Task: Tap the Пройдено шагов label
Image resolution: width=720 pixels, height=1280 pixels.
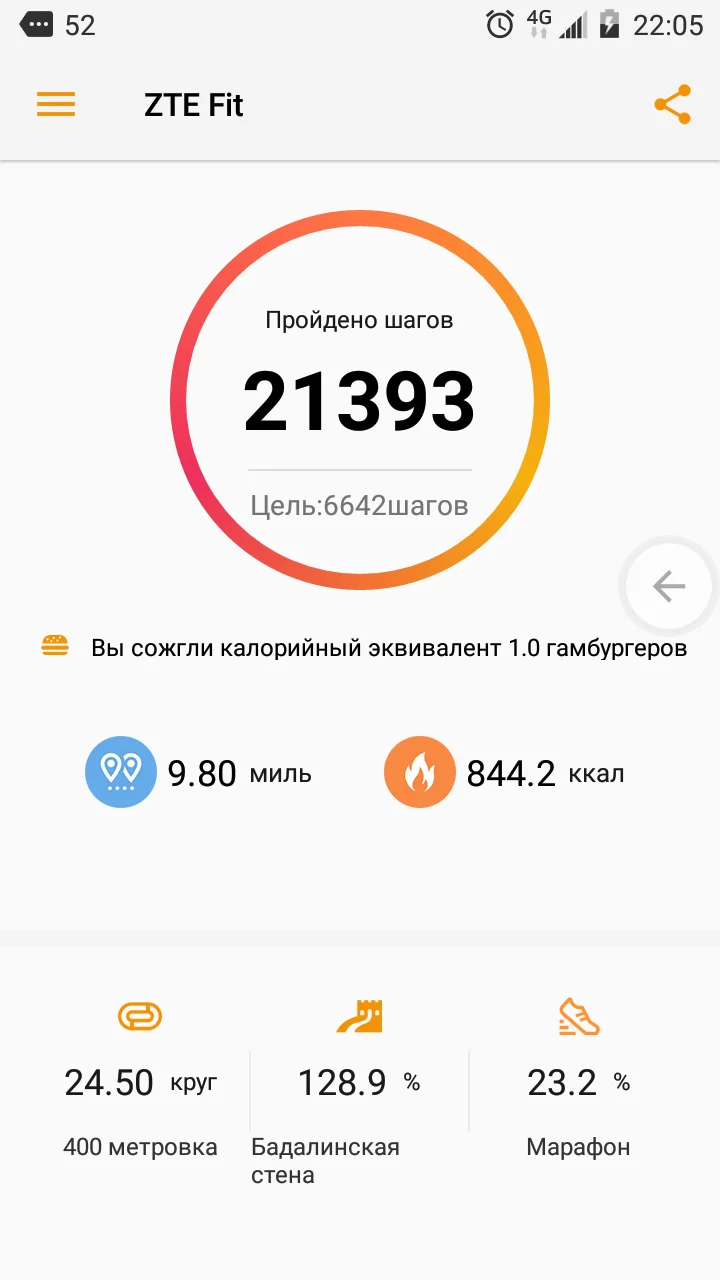Action: coord(359,320)
